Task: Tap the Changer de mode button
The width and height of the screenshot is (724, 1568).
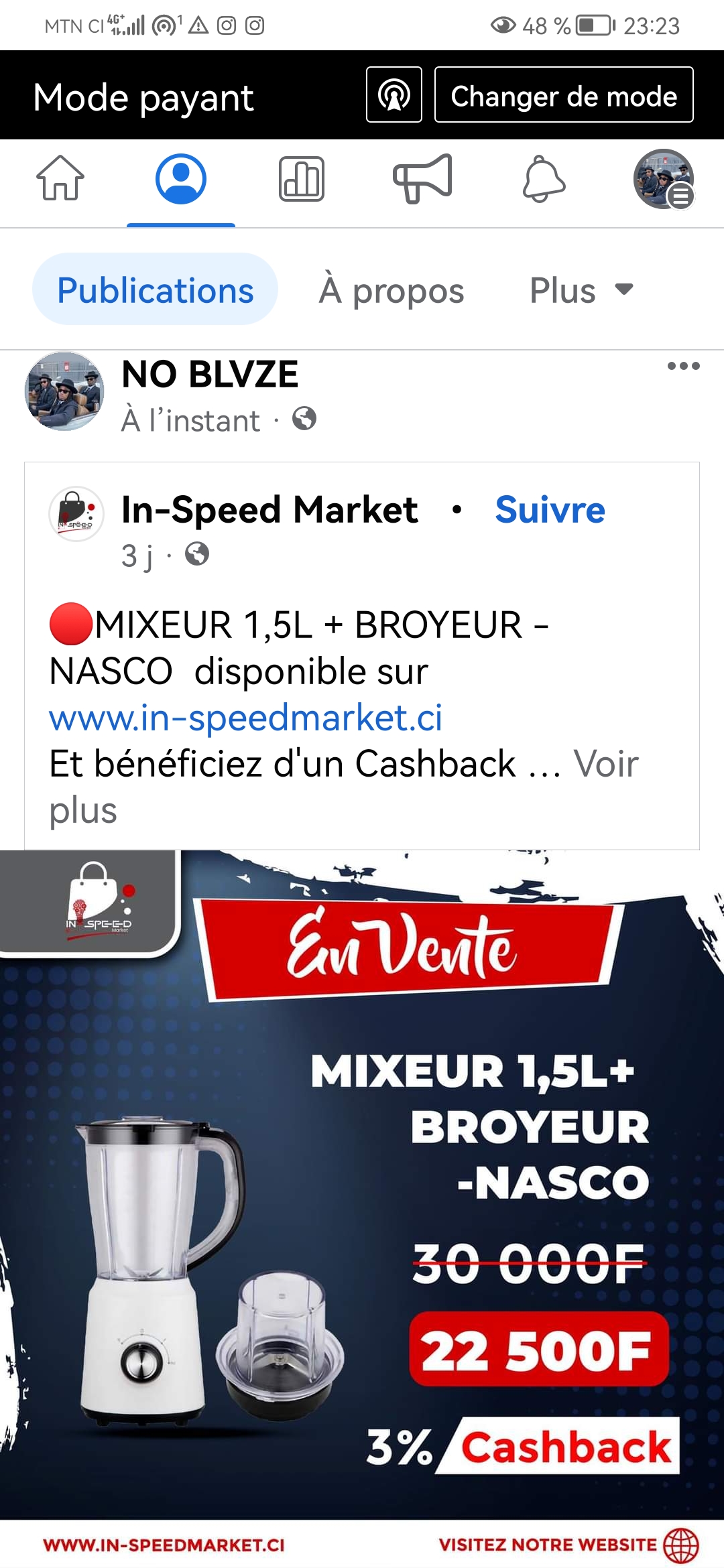Action: pyautogui.click(x=563, y=95)
